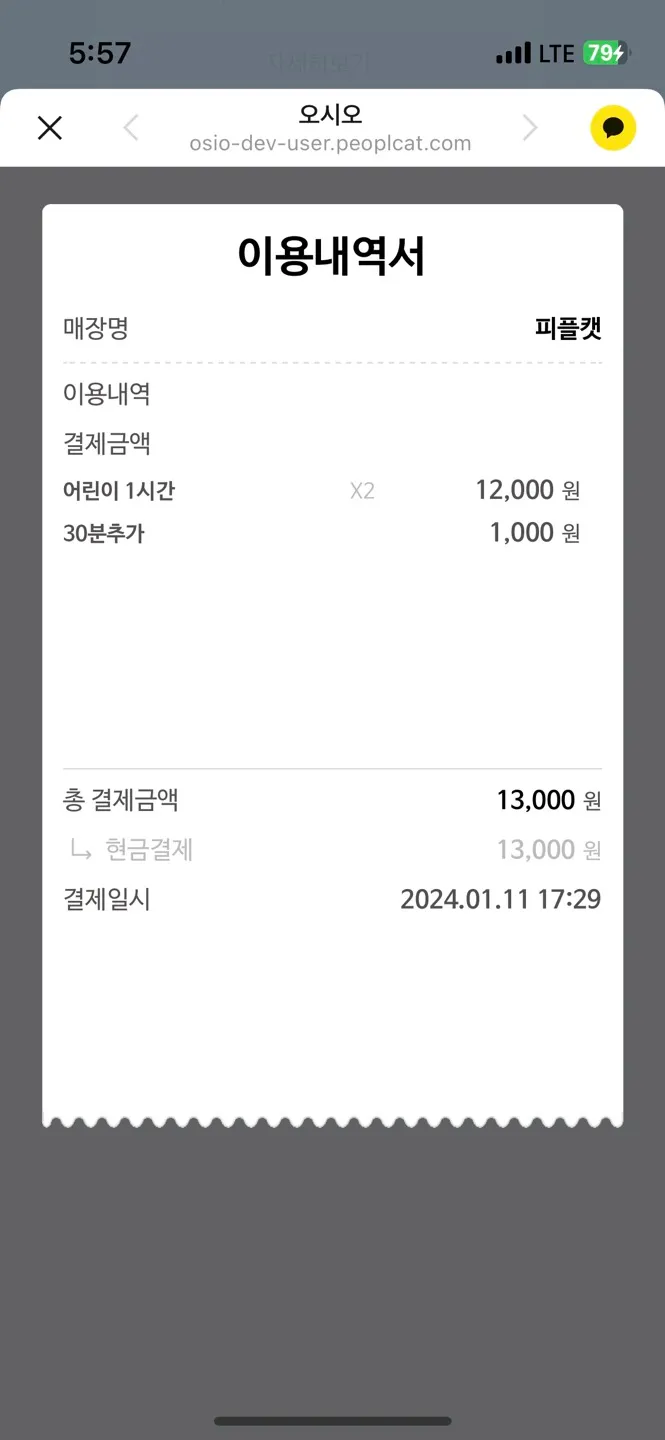Go forward to the next web page
Image resolution: width=665 pixels, height=1440 pixels.
[530, 128]
